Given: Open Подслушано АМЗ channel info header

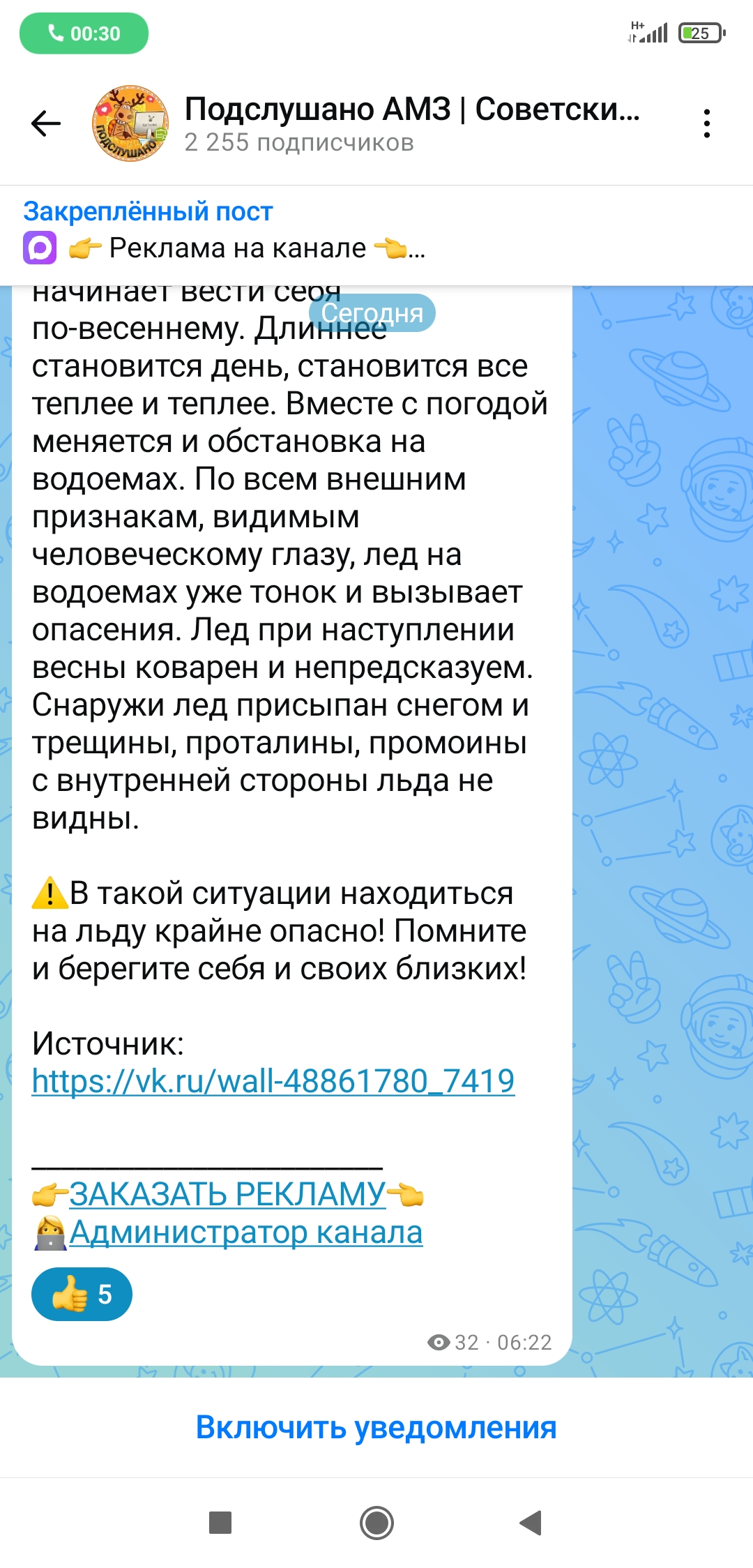Looking at the screenshot, I should coord(411,124).
